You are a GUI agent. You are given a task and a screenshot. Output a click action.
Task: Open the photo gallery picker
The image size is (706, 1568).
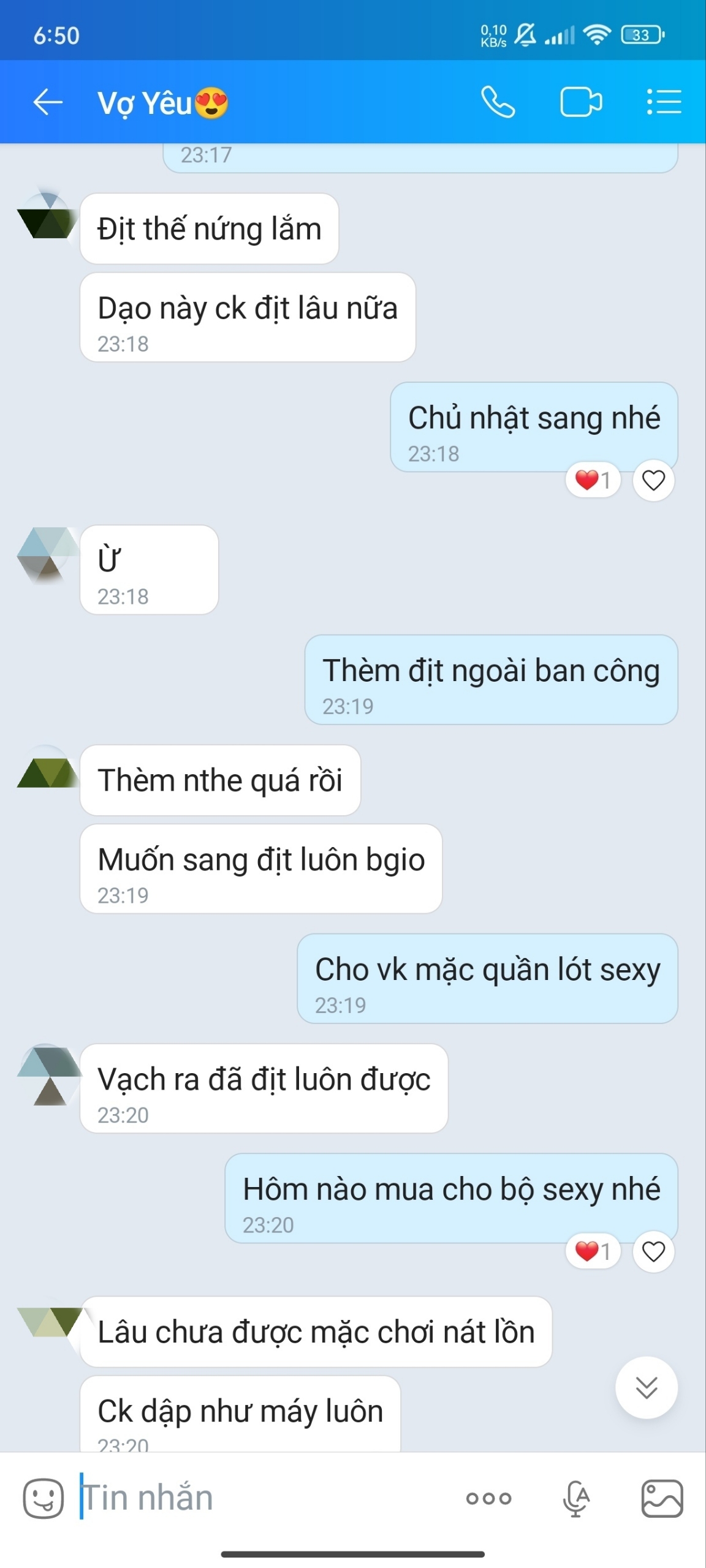tap(662, 1498)
